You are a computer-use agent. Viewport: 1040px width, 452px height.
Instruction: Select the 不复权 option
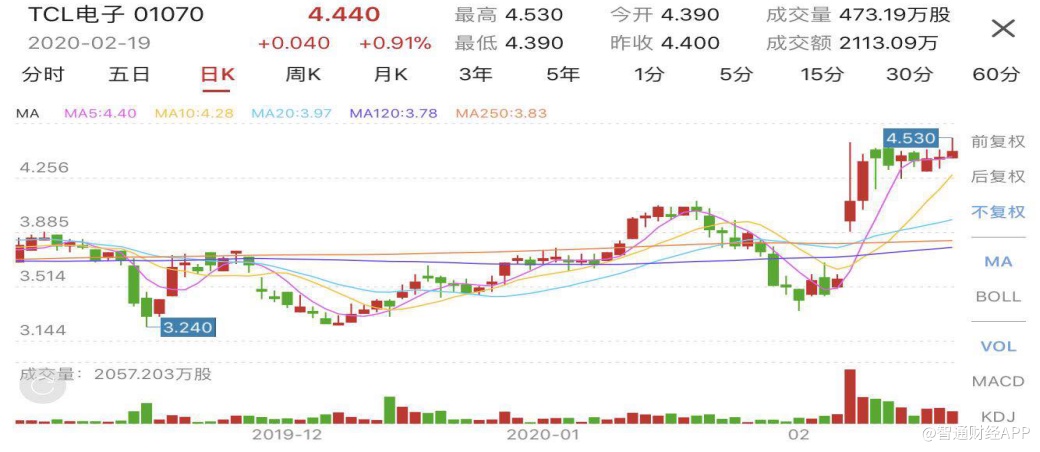(998, 212)
